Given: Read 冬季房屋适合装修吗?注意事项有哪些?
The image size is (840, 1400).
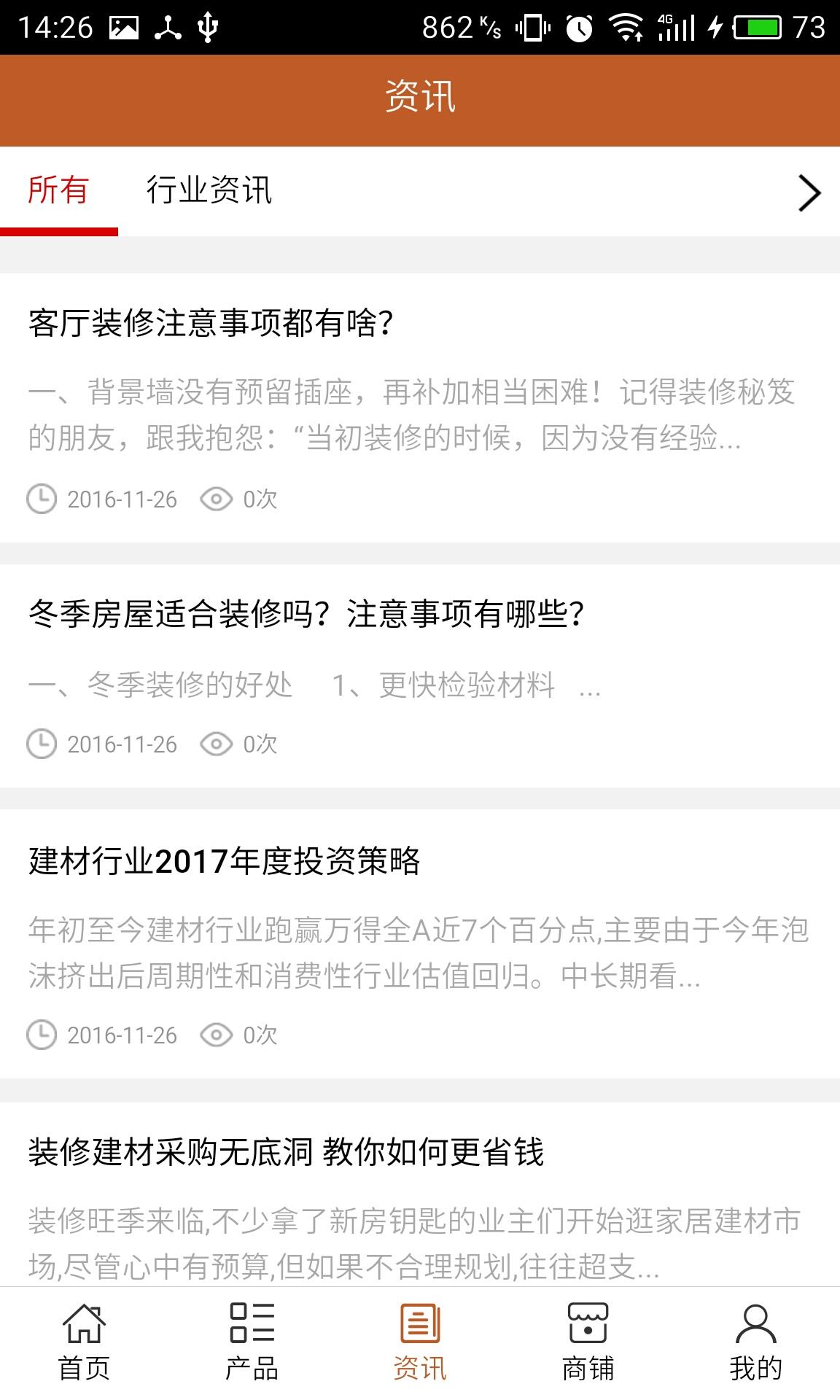Looking at the screenshot, I should (306, 614).
